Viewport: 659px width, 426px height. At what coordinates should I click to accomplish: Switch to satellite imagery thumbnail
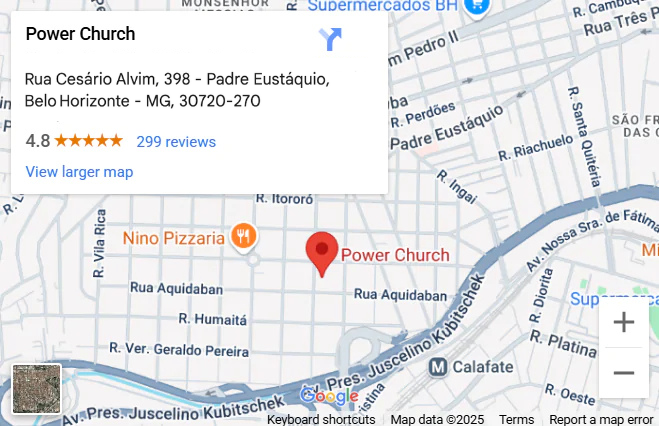click(x=37, y=389)
